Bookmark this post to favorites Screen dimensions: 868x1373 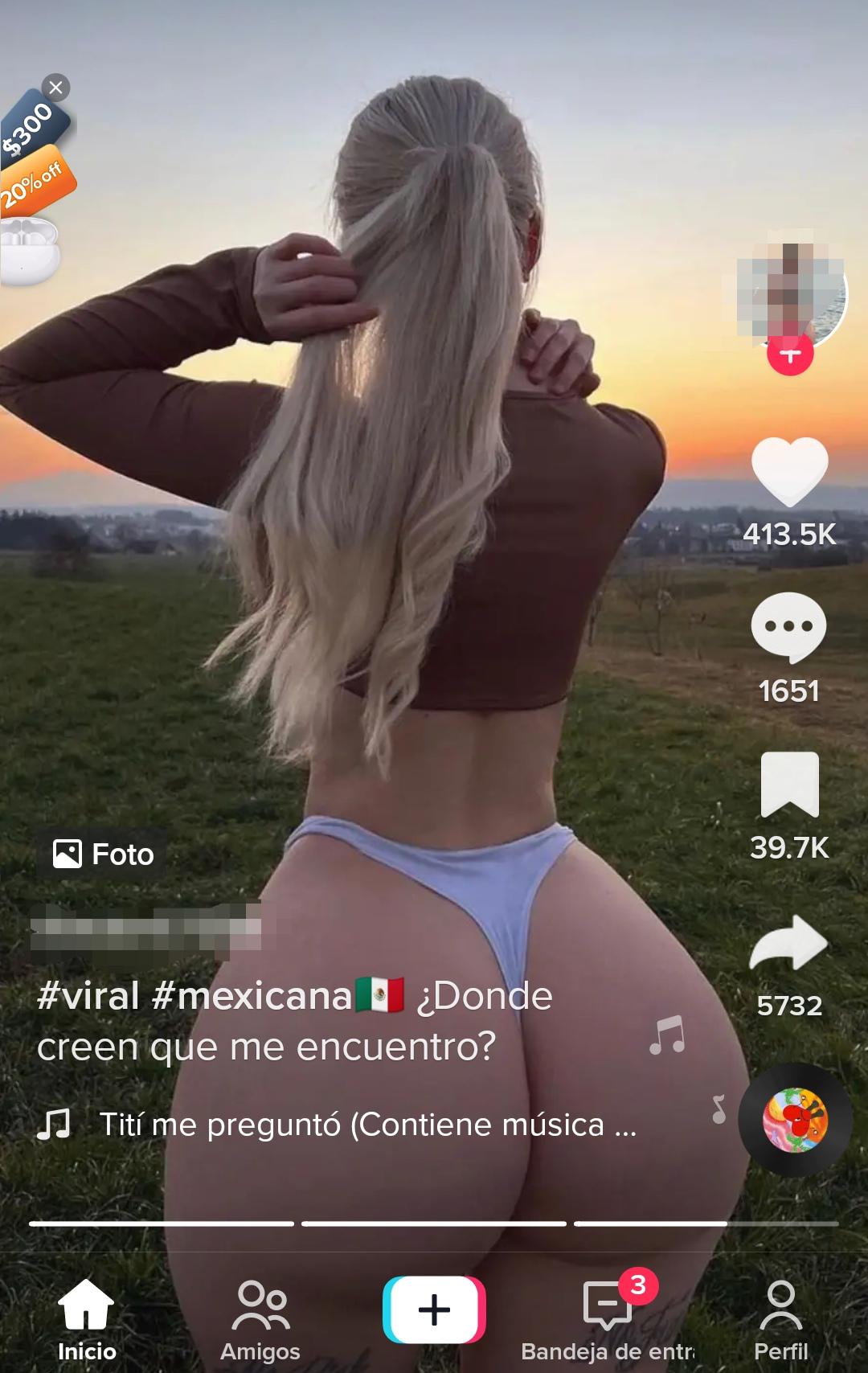pos(789,785)
